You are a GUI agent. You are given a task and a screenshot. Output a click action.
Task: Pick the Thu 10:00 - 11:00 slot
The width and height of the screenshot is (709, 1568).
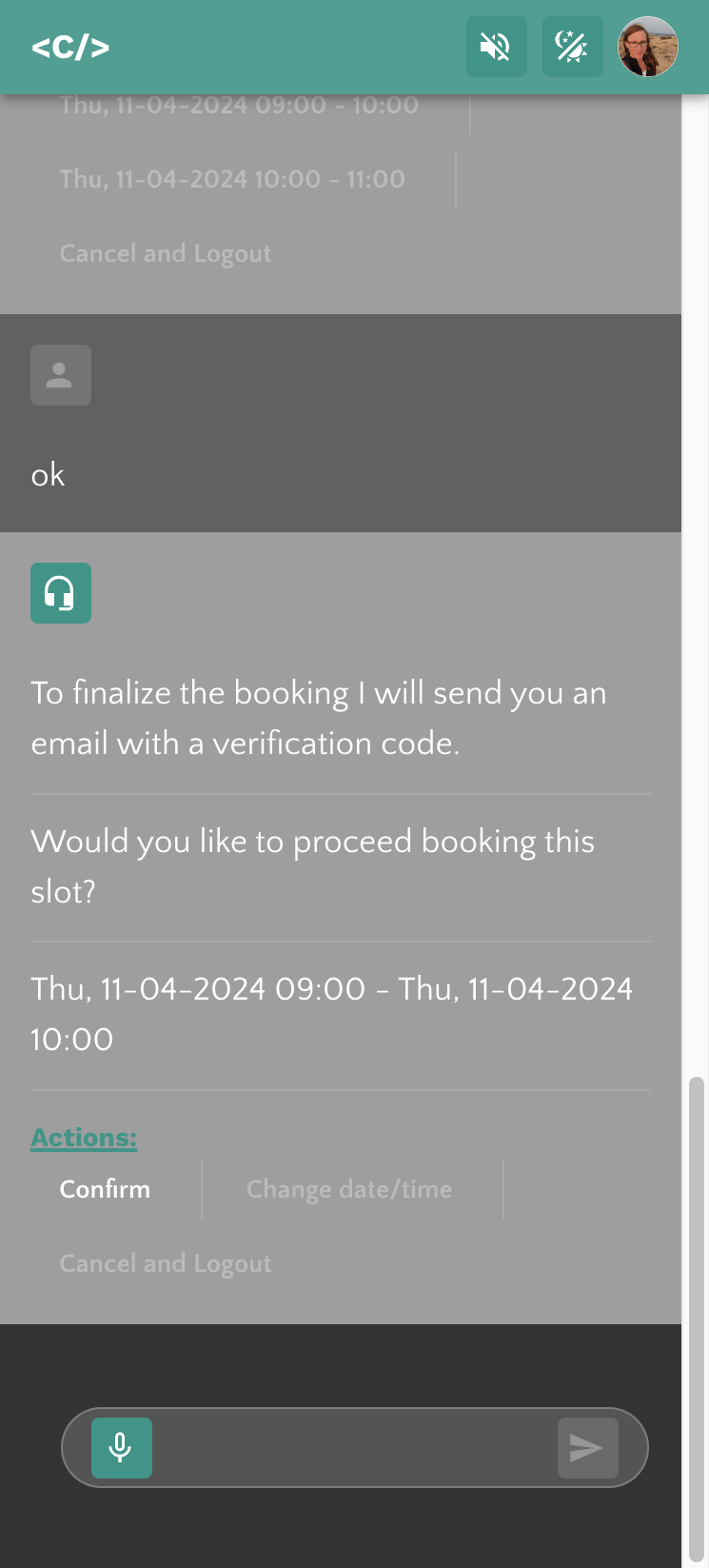click(232, 179)
